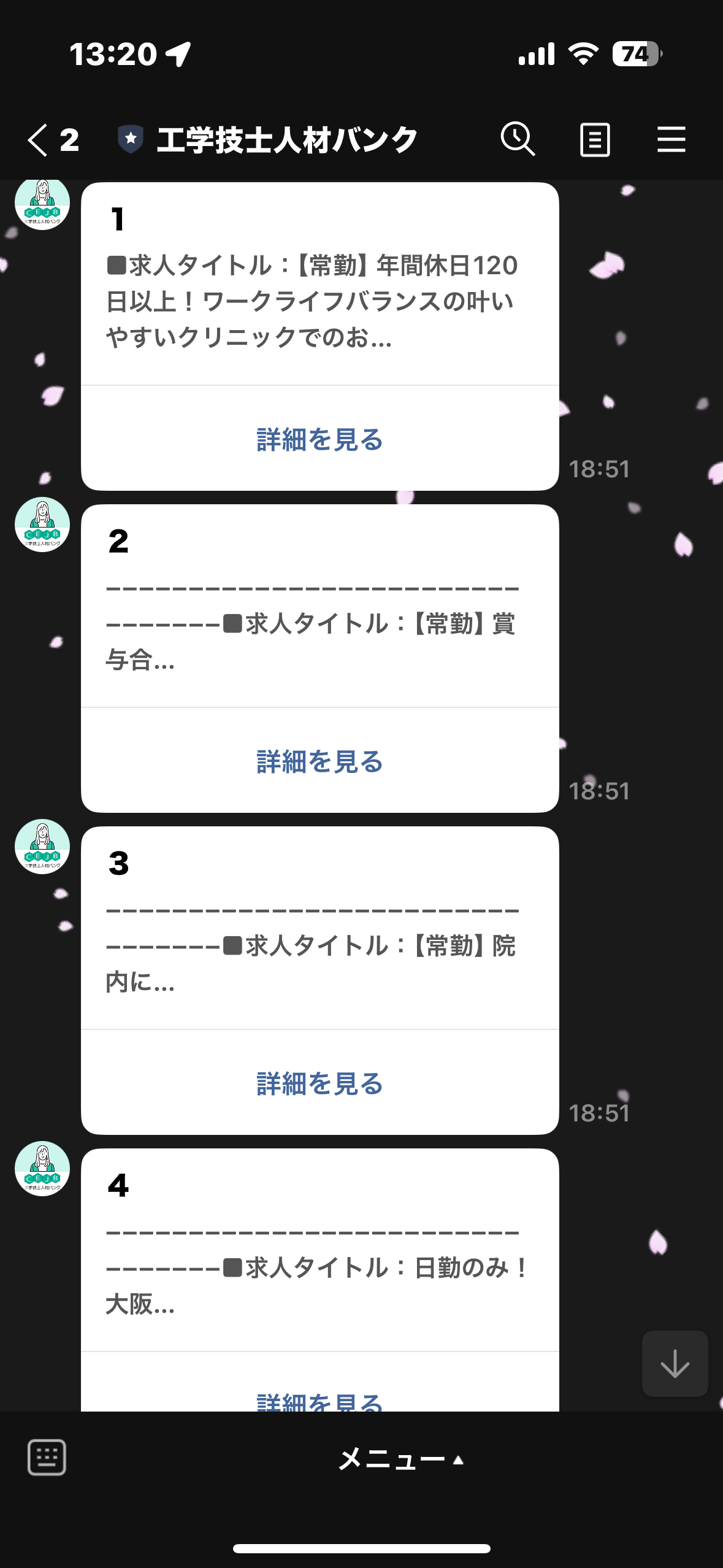
Task: Expand the メニュー rich menu
Action: click(401, 1459)
